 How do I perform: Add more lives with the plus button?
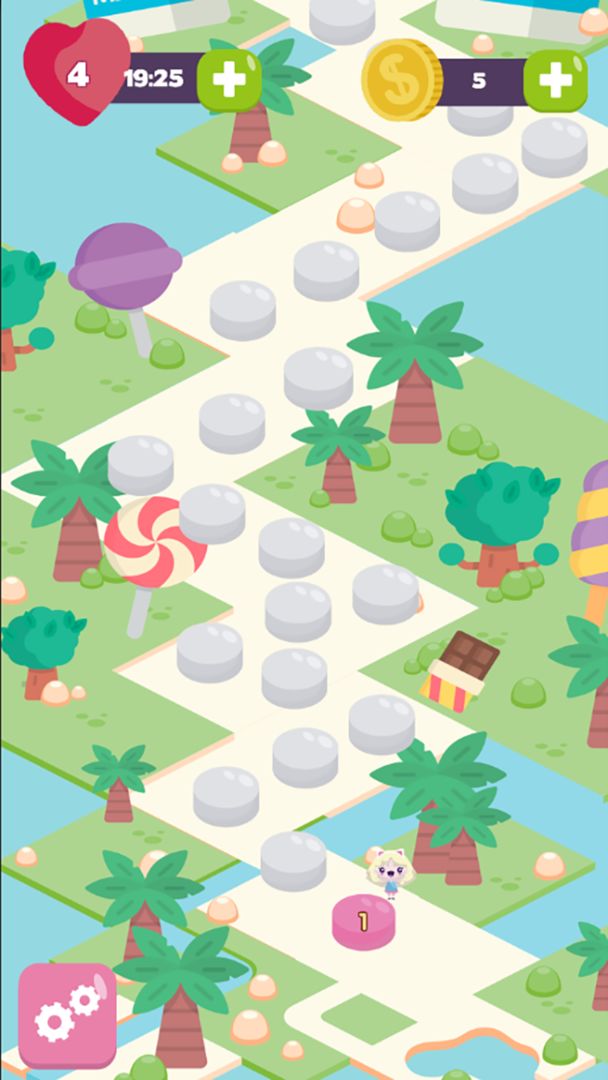pyautogui.click(x=229, y=80)
